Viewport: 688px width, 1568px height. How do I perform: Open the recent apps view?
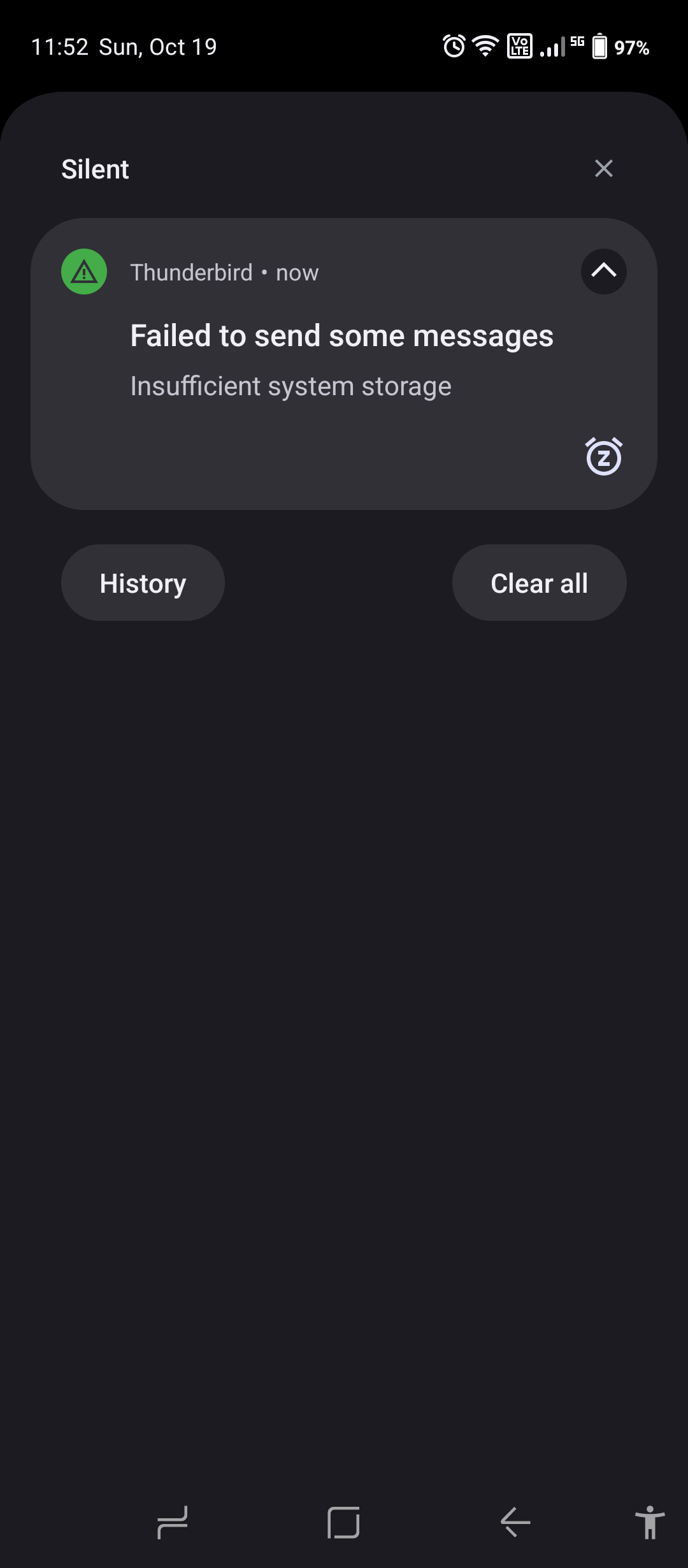[x=172, y=1522]
